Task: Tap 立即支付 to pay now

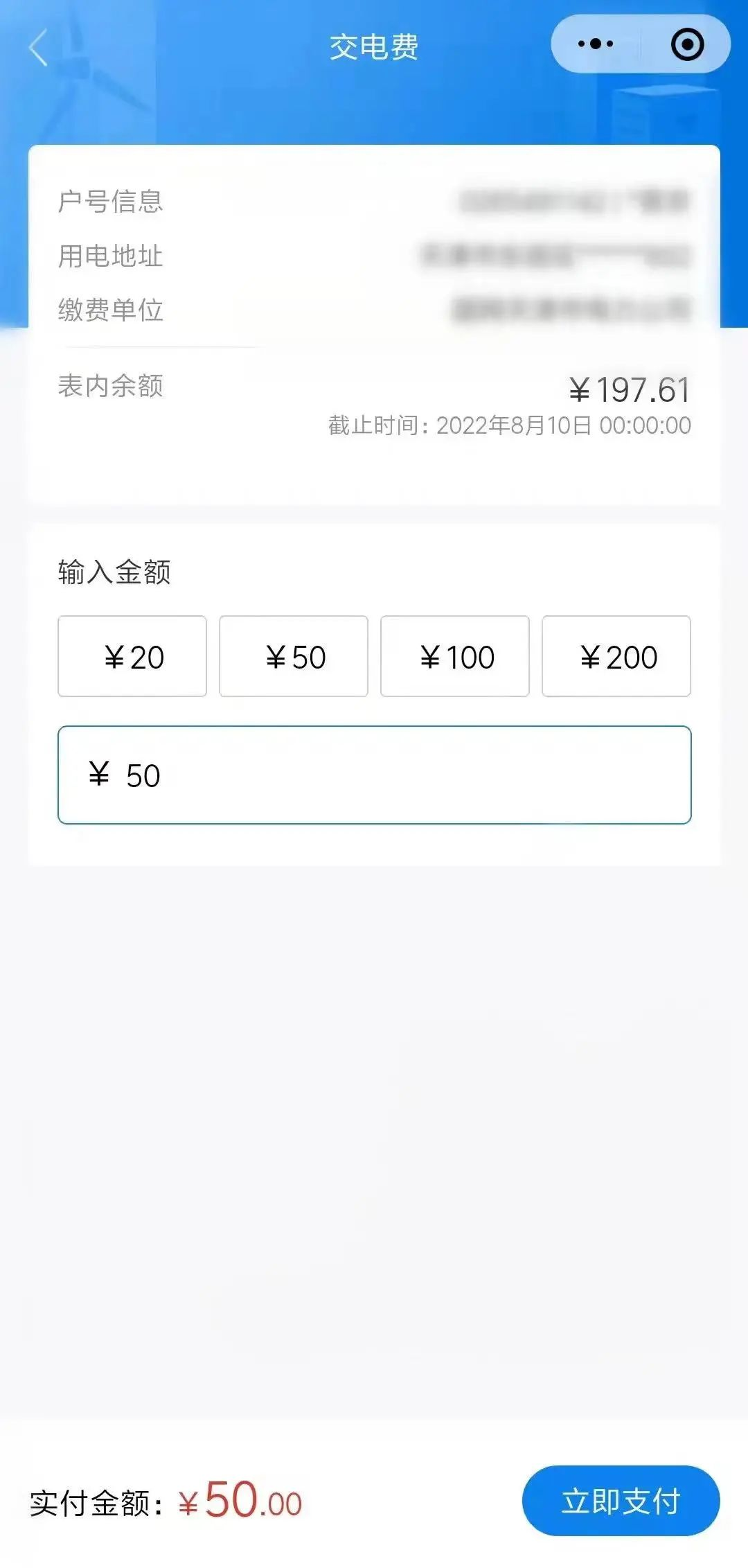Action: (621, 1501)
